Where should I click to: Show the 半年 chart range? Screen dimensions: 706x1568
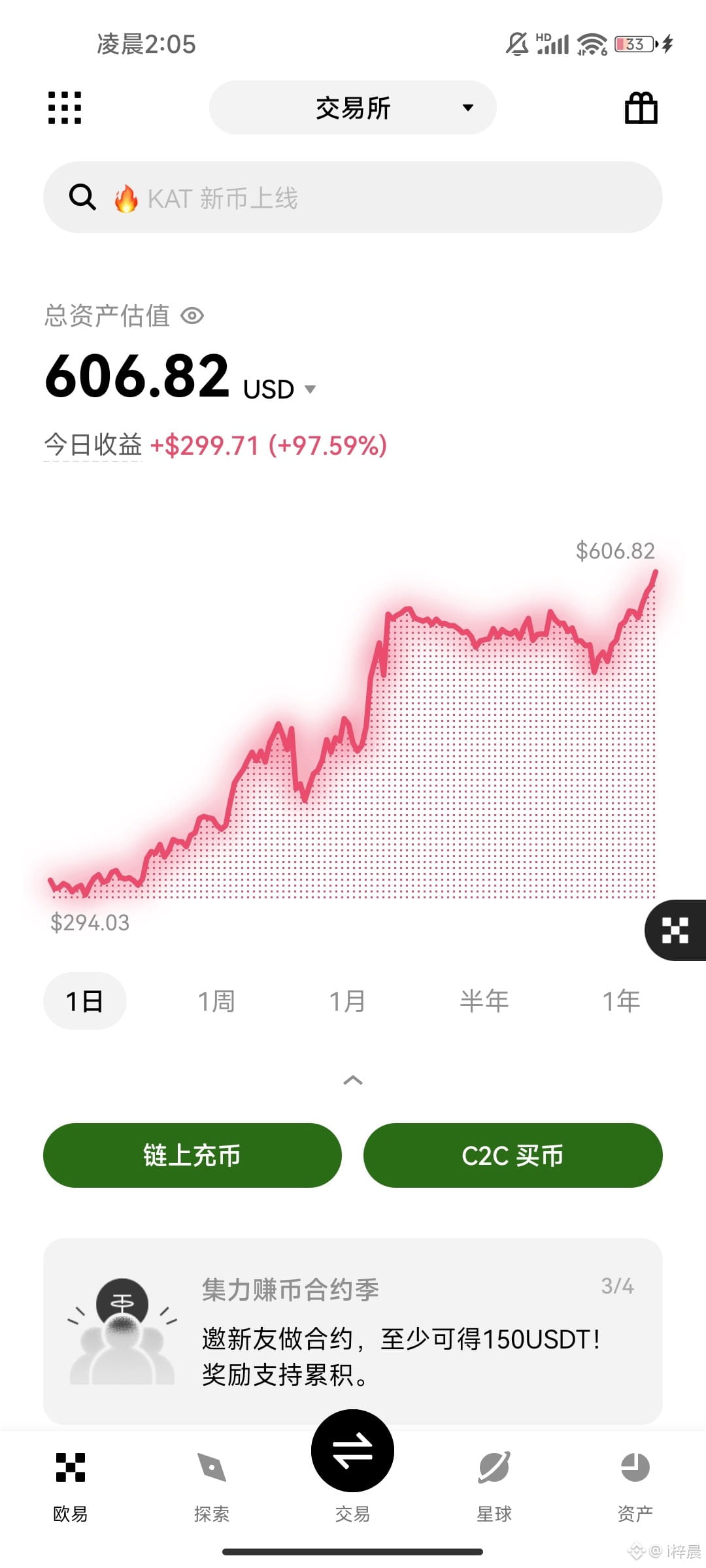(x=484, y=1001)
